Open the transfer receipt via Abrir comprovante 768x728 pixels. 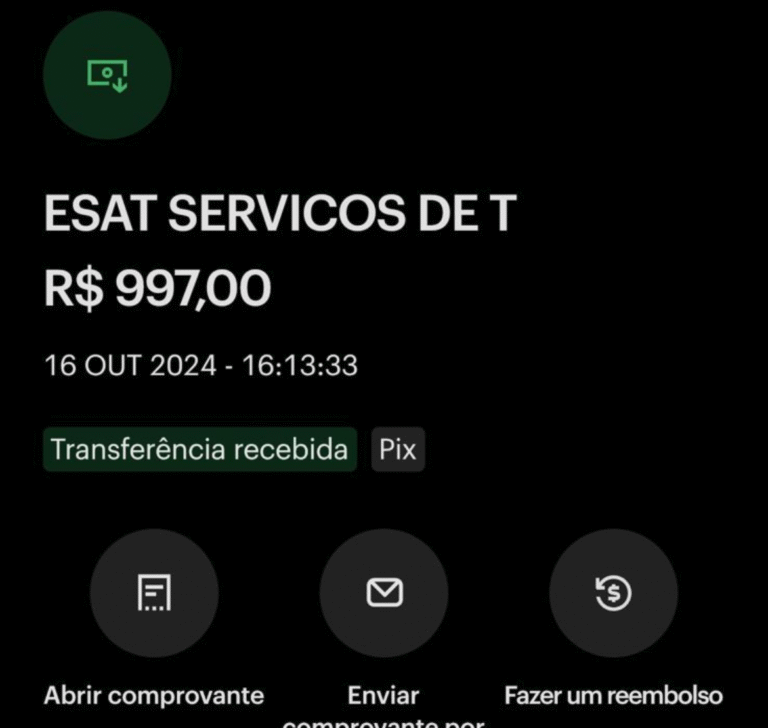tap(154, 594)
